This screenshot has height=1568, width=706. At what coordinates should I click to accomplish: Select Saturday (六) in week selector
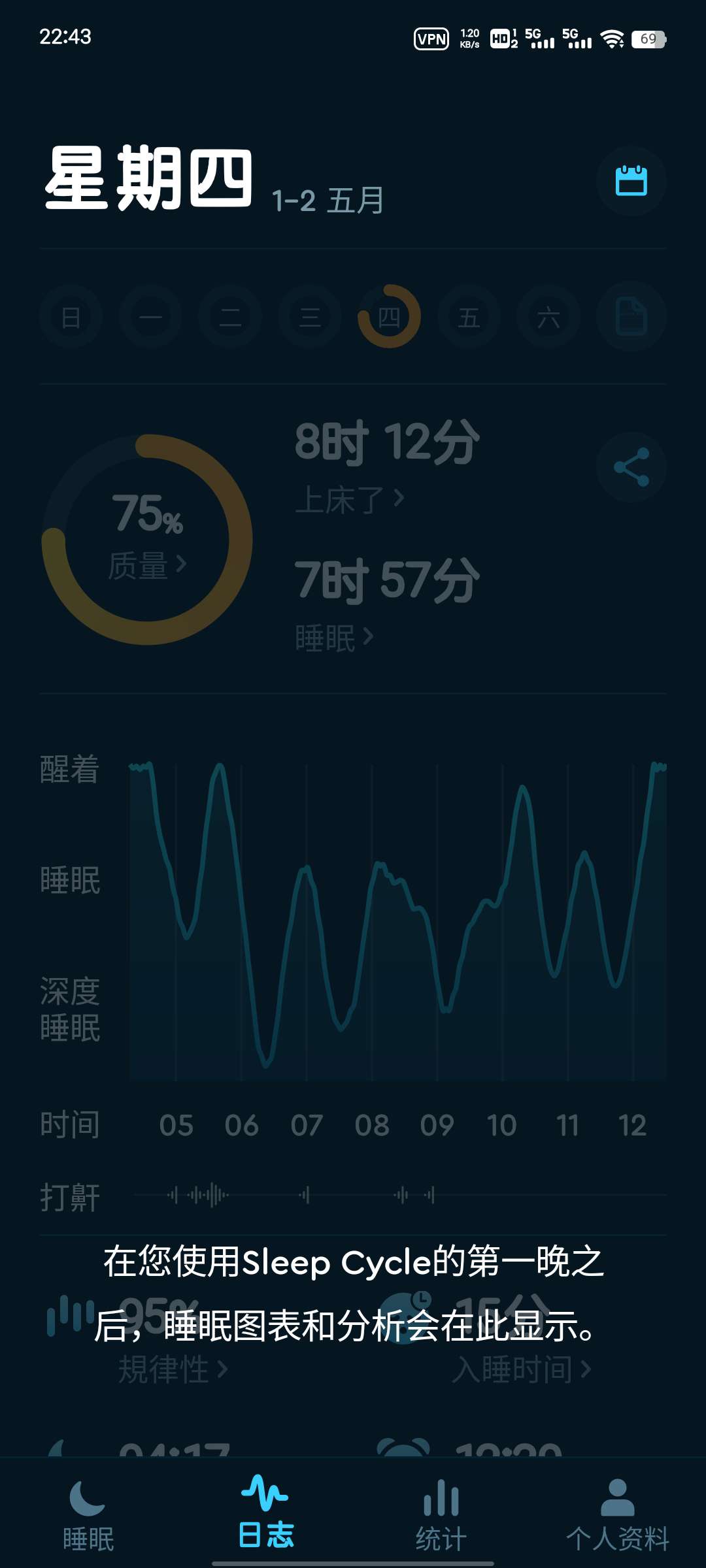pos(548,318)
